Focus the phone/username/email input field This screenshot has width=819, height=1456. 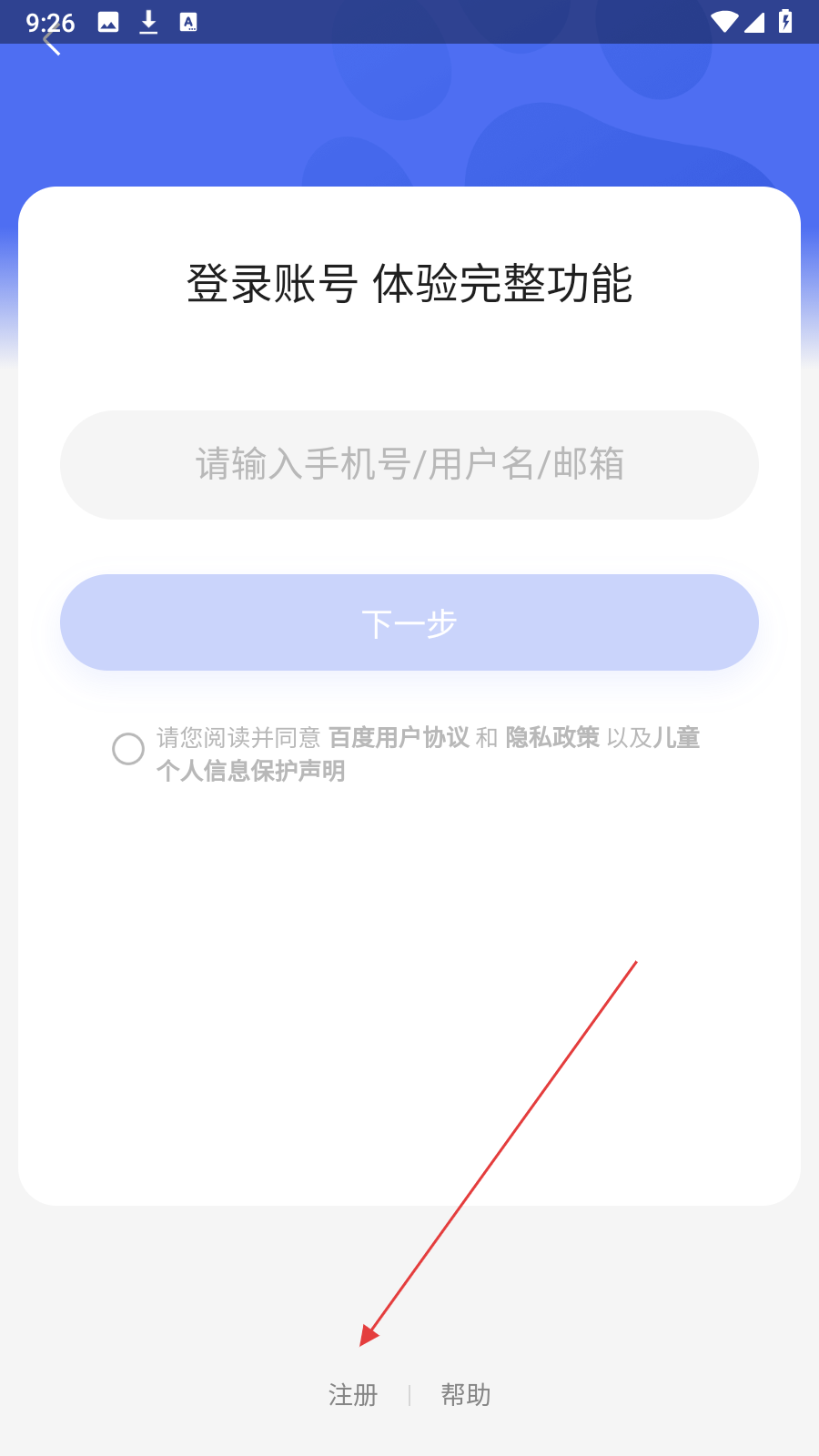click(409, 465)
